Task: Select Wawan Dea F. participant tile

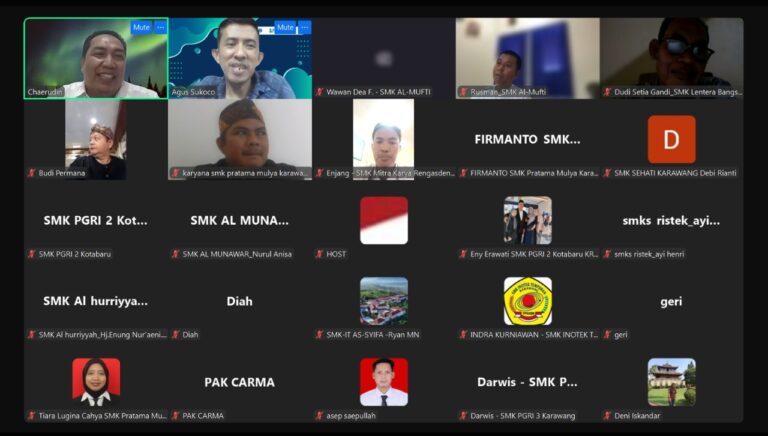Action: [x=383, y=58]
